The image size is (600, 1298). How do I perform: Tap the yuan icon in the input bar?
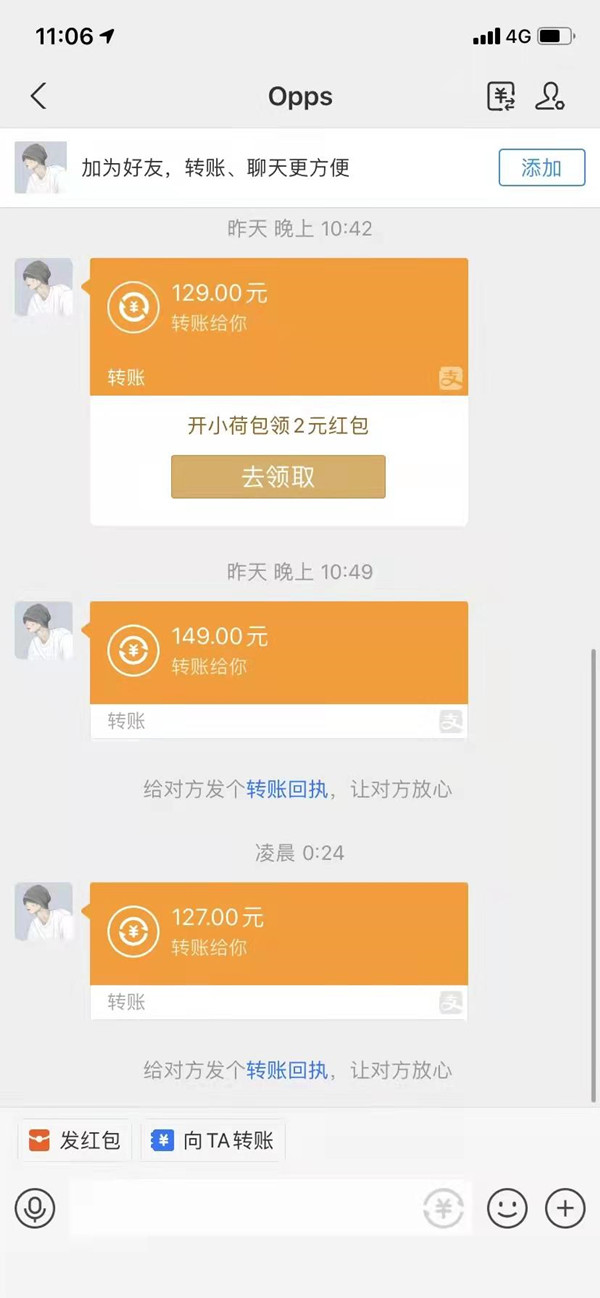pos(443,1209)
